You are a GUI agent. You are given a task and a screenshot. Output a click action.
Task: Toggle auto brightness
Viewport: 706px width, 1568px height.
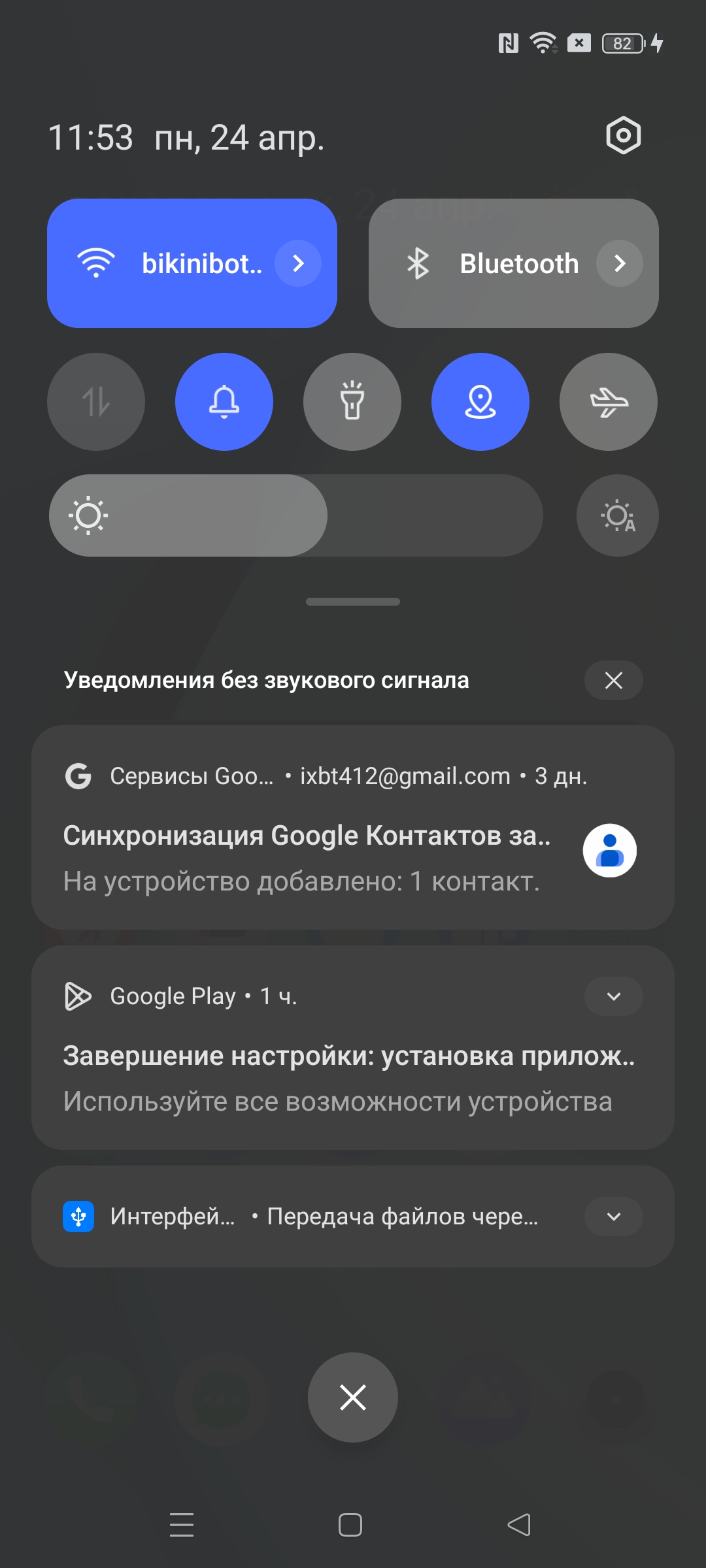coord(617,515)
